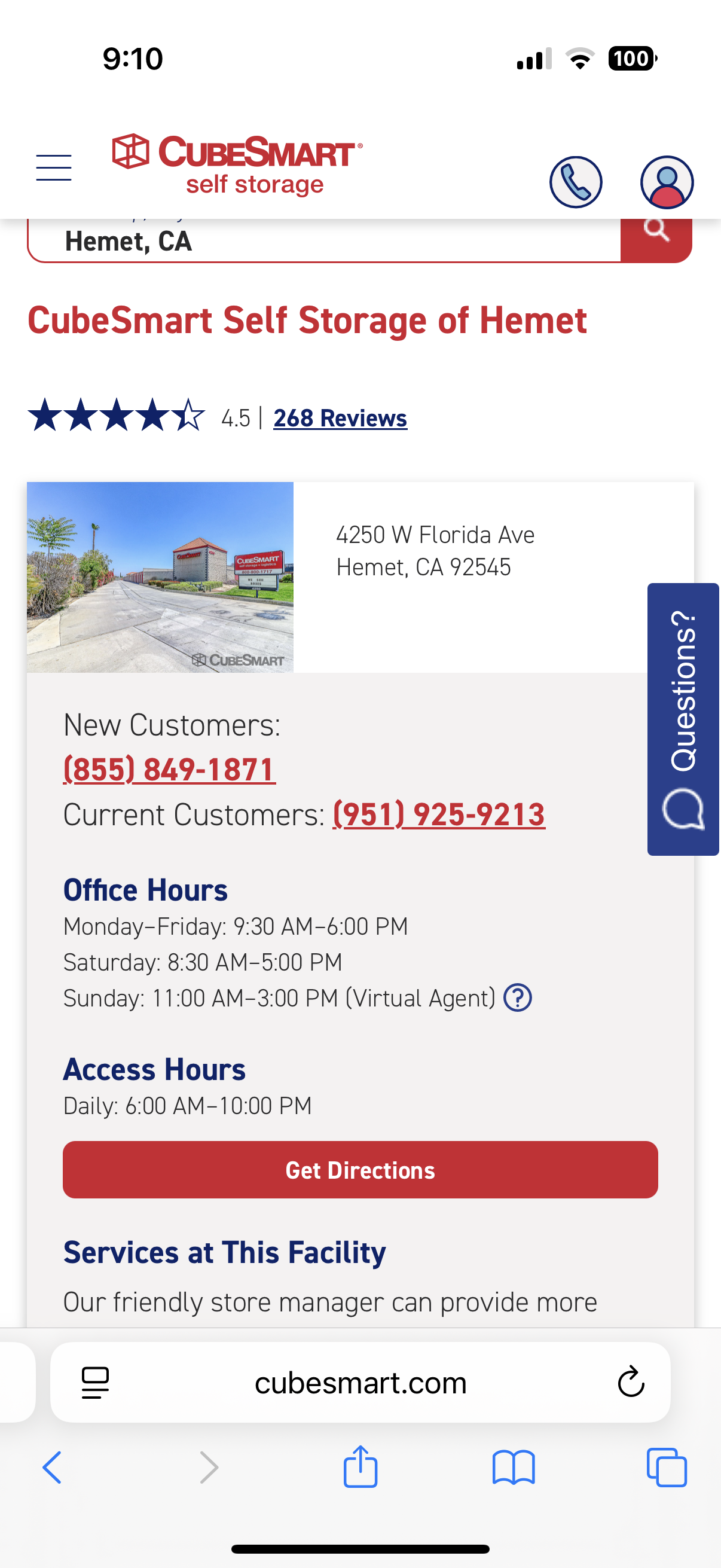Call new customers number (855) 849-1871
The width and height of the screenshot is (721, 1568).
click(x=169, y=770)
